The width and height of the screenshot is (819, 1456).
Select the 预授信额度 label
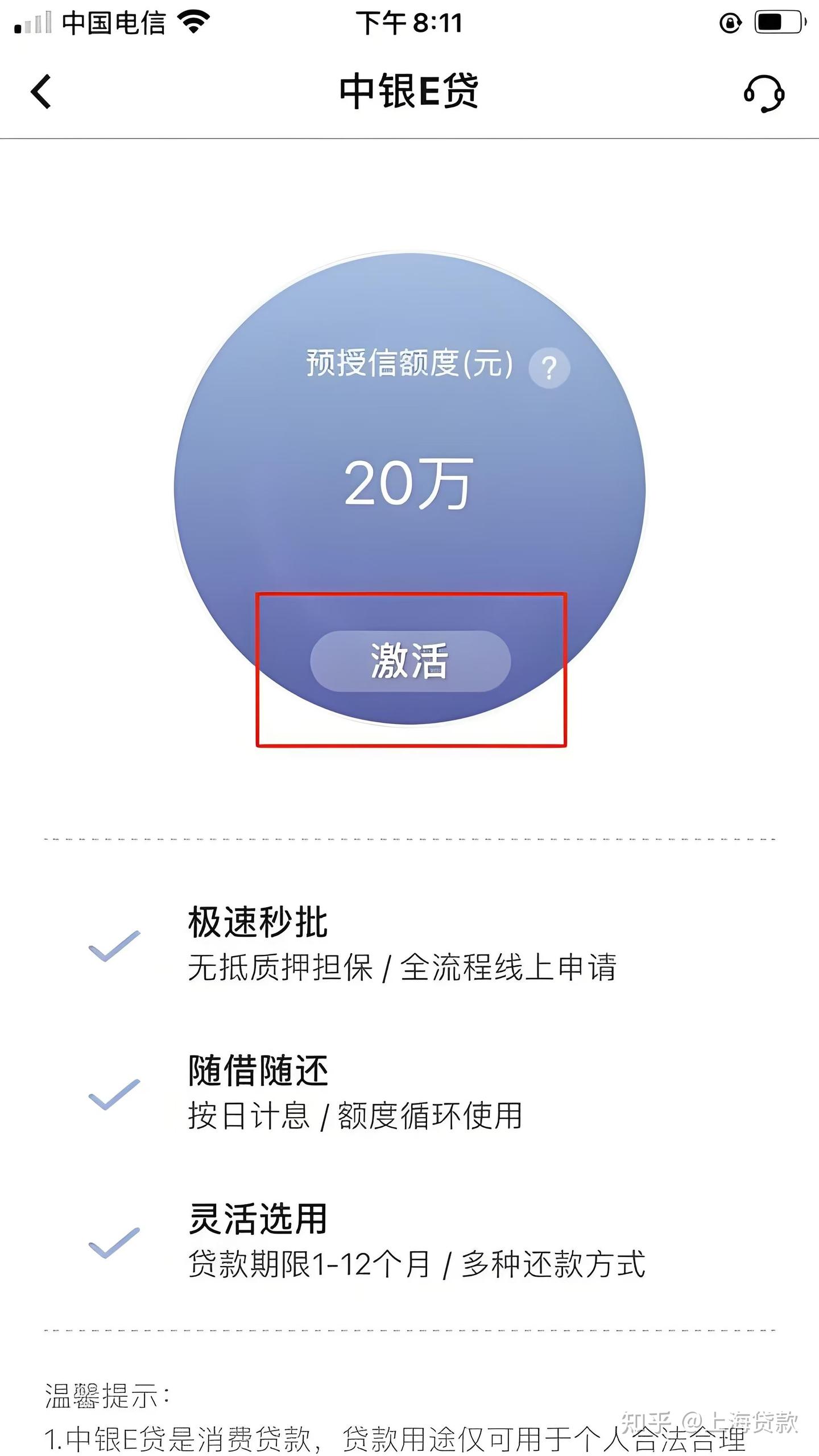(x=409, y=364)
